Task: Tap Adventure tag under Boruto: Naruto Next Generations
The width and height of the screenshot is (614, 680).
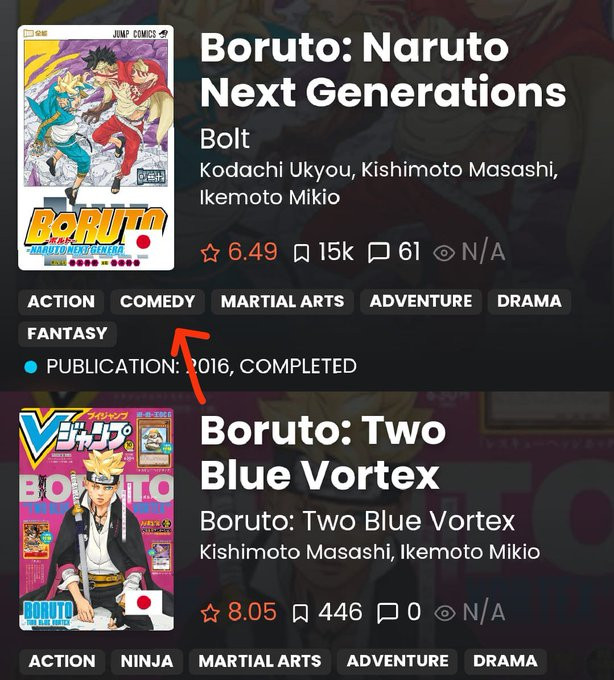Action: coord(421,301)
